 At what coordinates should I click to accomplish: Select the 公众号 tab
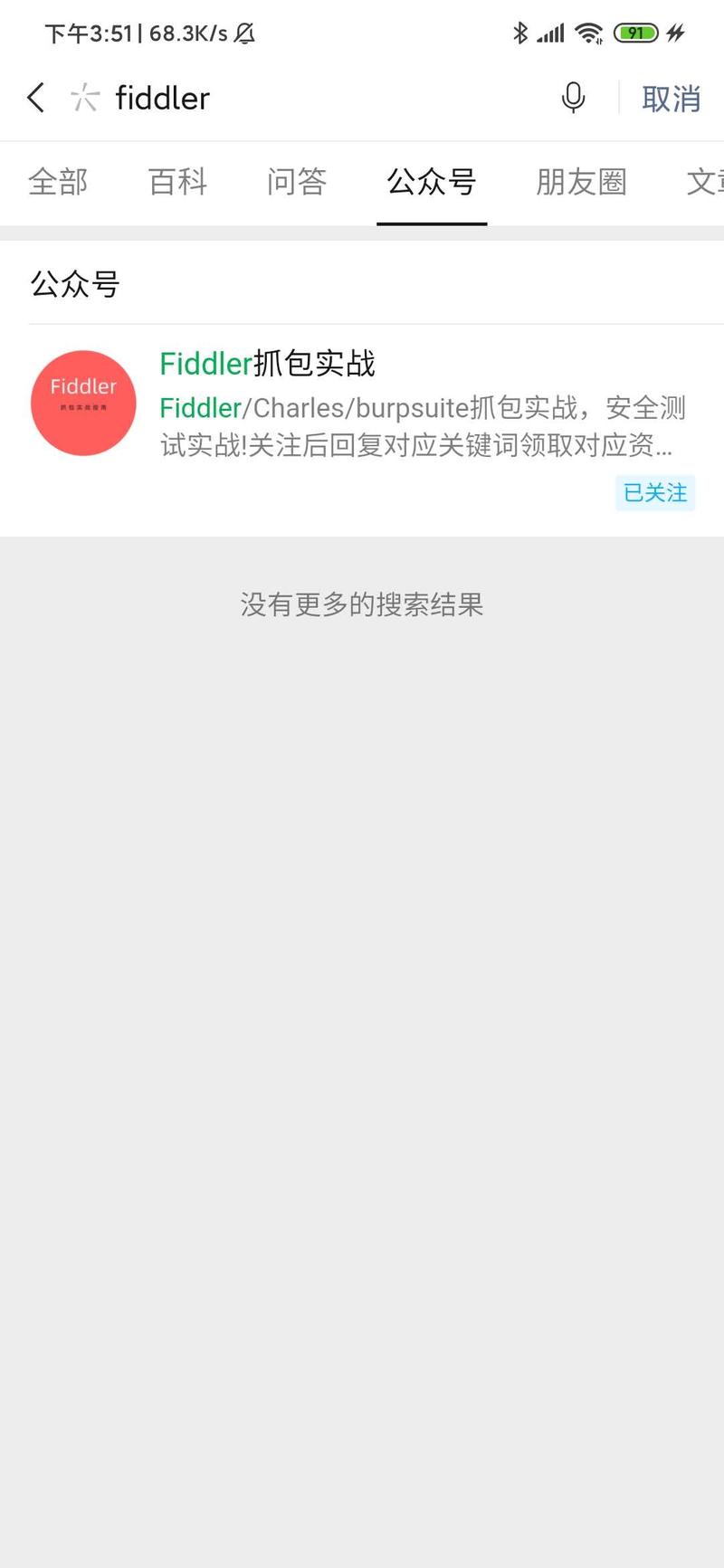432,183
